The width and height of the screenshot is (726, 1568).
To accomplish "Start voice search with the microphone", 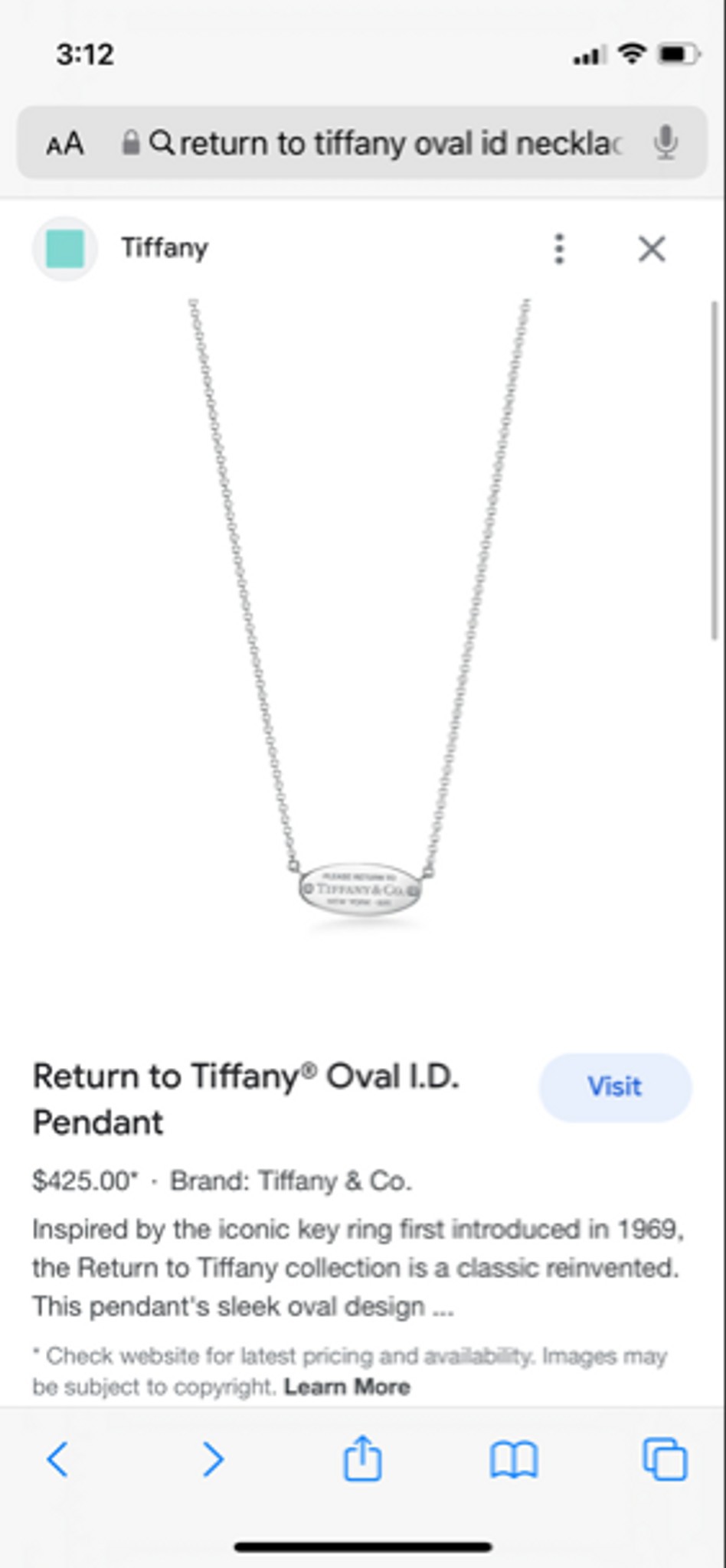I will pyautogui.click(x=665, y=143).
